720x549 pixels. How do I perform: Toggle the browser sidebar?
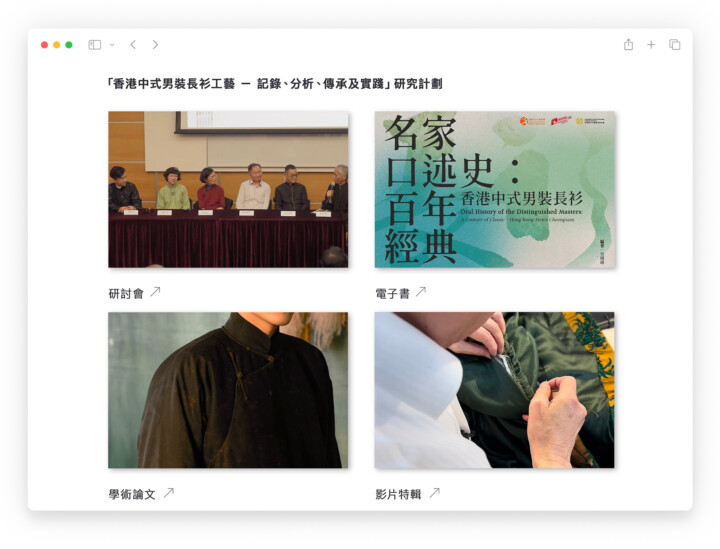click(x=95, y=45)
